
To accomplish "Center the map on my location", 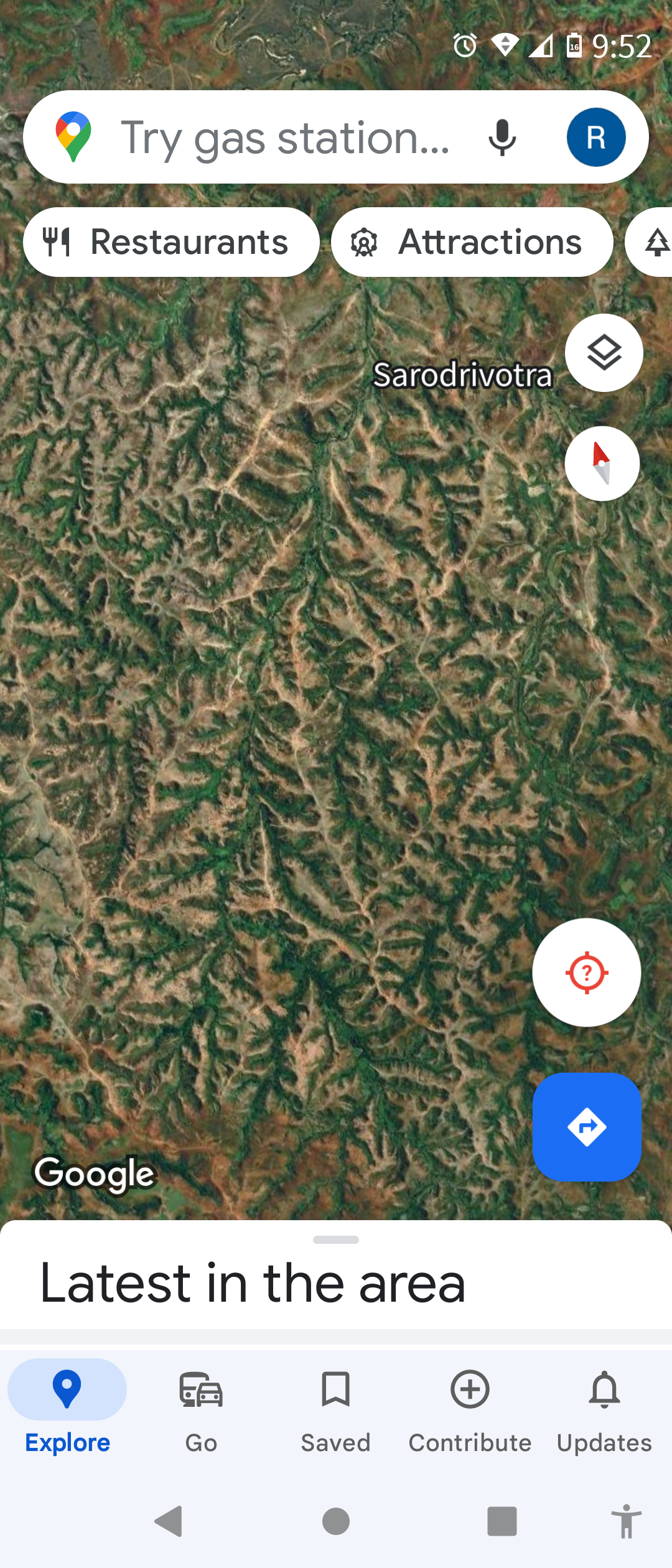I will tap(586, 973).
